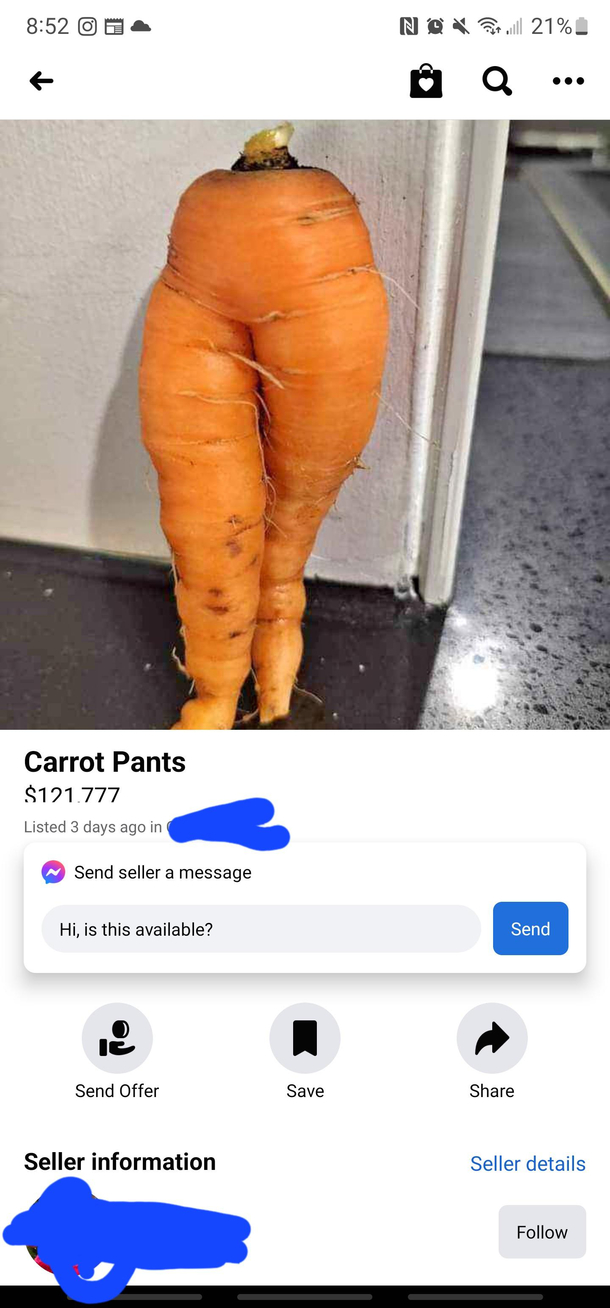This screenshot has height=1308, width=610.
Task: Follow the seller
Action: pos(541,1232)
